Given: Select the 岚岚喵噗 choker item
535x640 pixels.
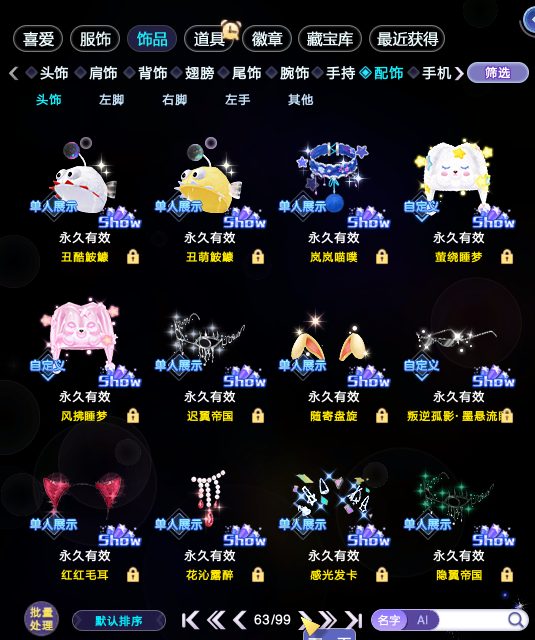Looking at the screenshot, I should (x=334, y=182).
